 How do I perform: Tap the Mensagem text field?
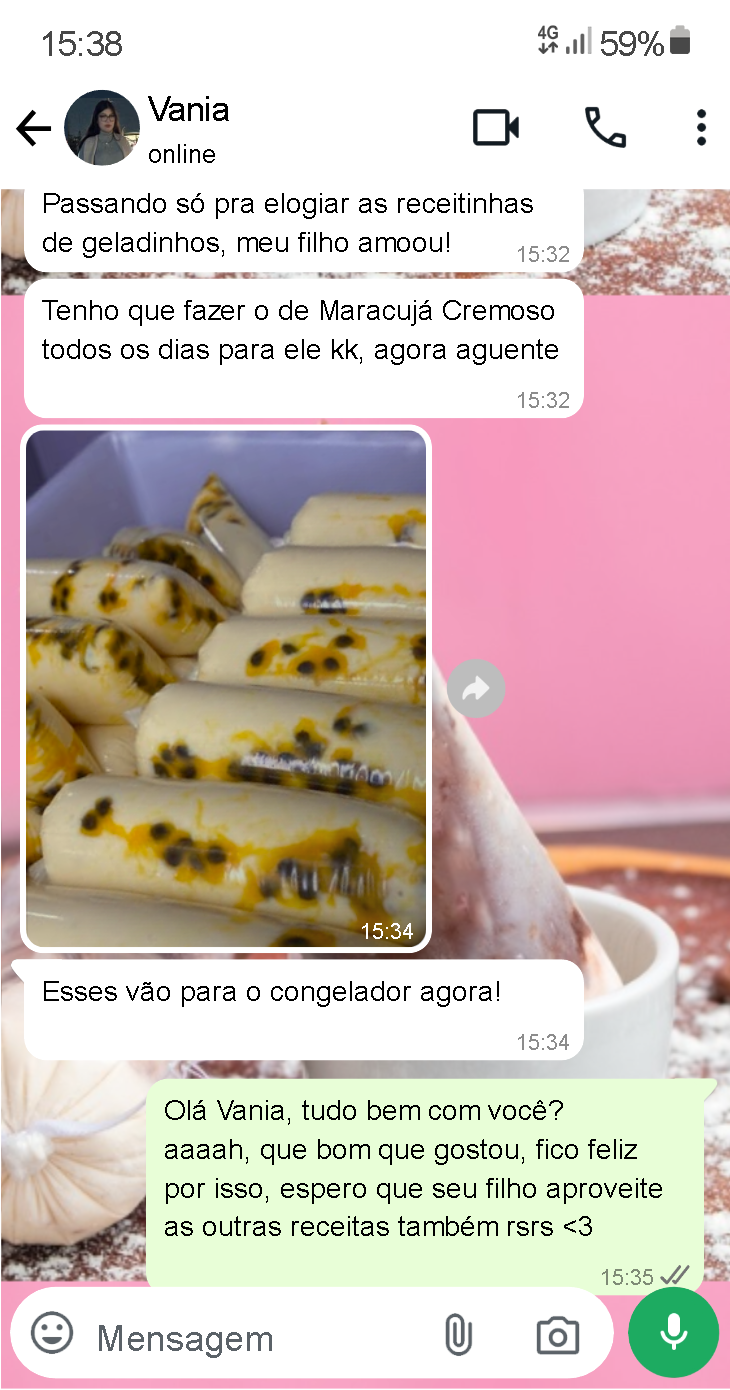click(x=250, y=1337)
